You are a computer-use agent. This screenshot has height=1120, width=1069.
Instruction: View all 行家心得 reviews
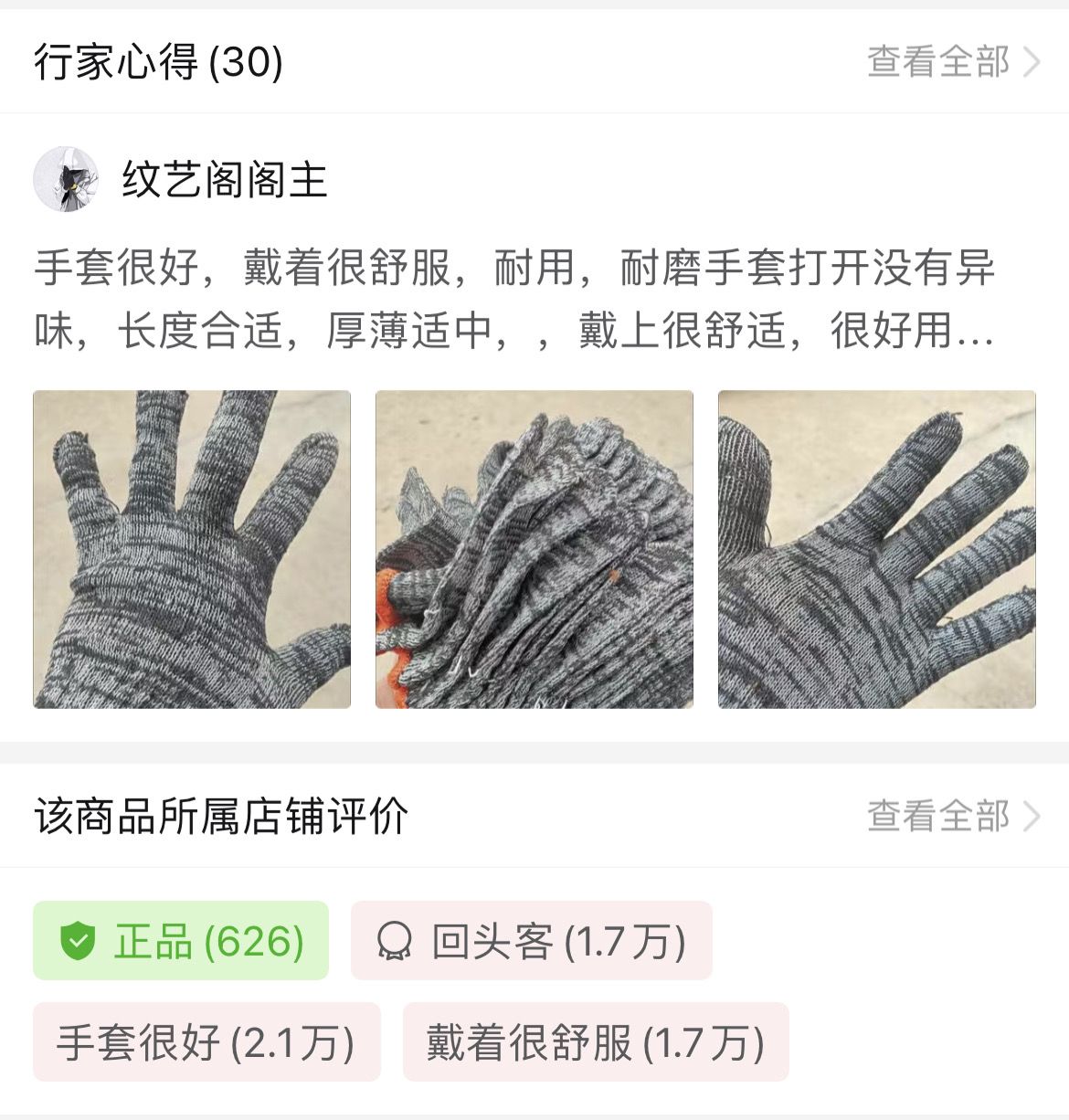pos(953,62)
